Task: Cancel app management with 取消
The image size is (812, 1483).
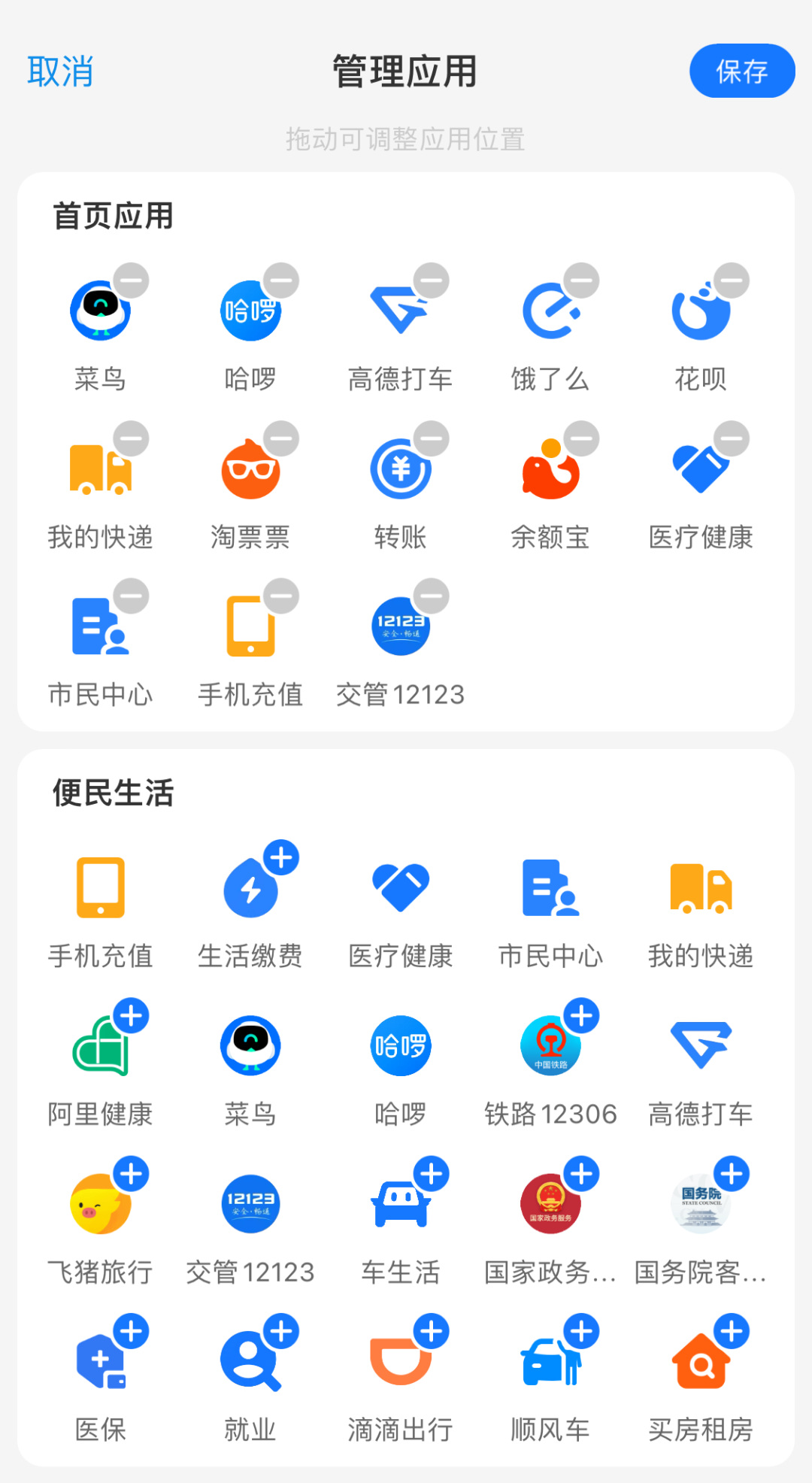Action: click(x=60, y=71)
